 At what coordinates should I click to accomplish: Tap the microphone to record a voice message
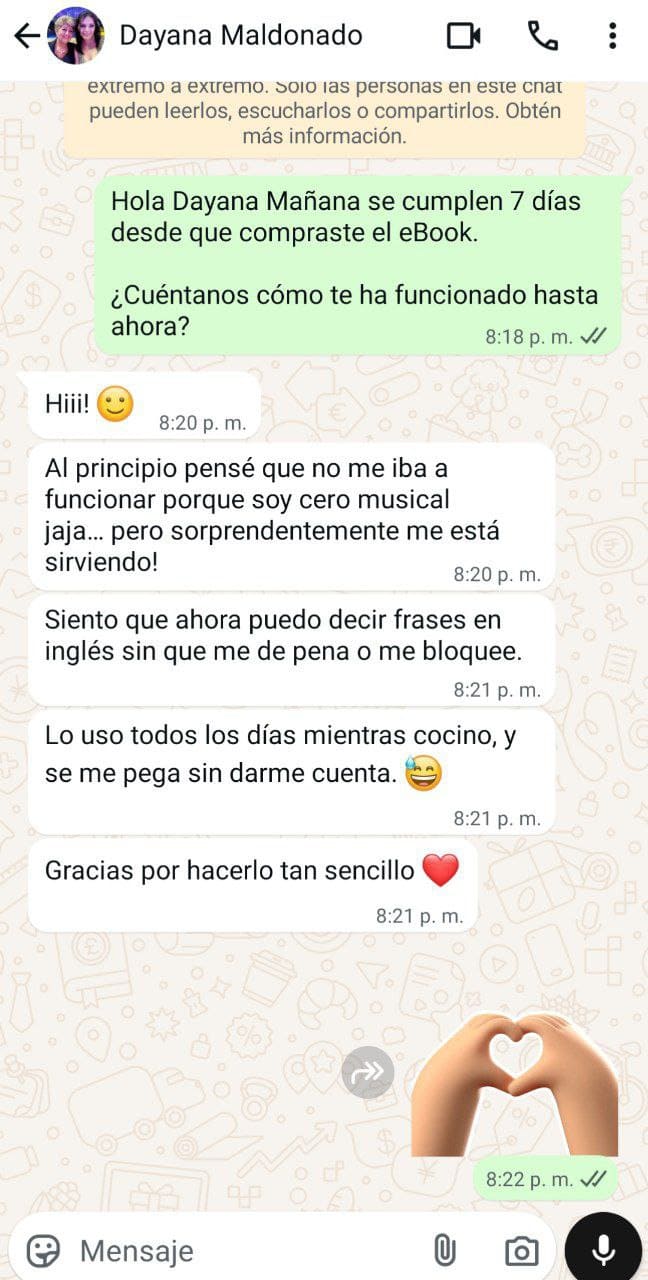pos(603,1250)
